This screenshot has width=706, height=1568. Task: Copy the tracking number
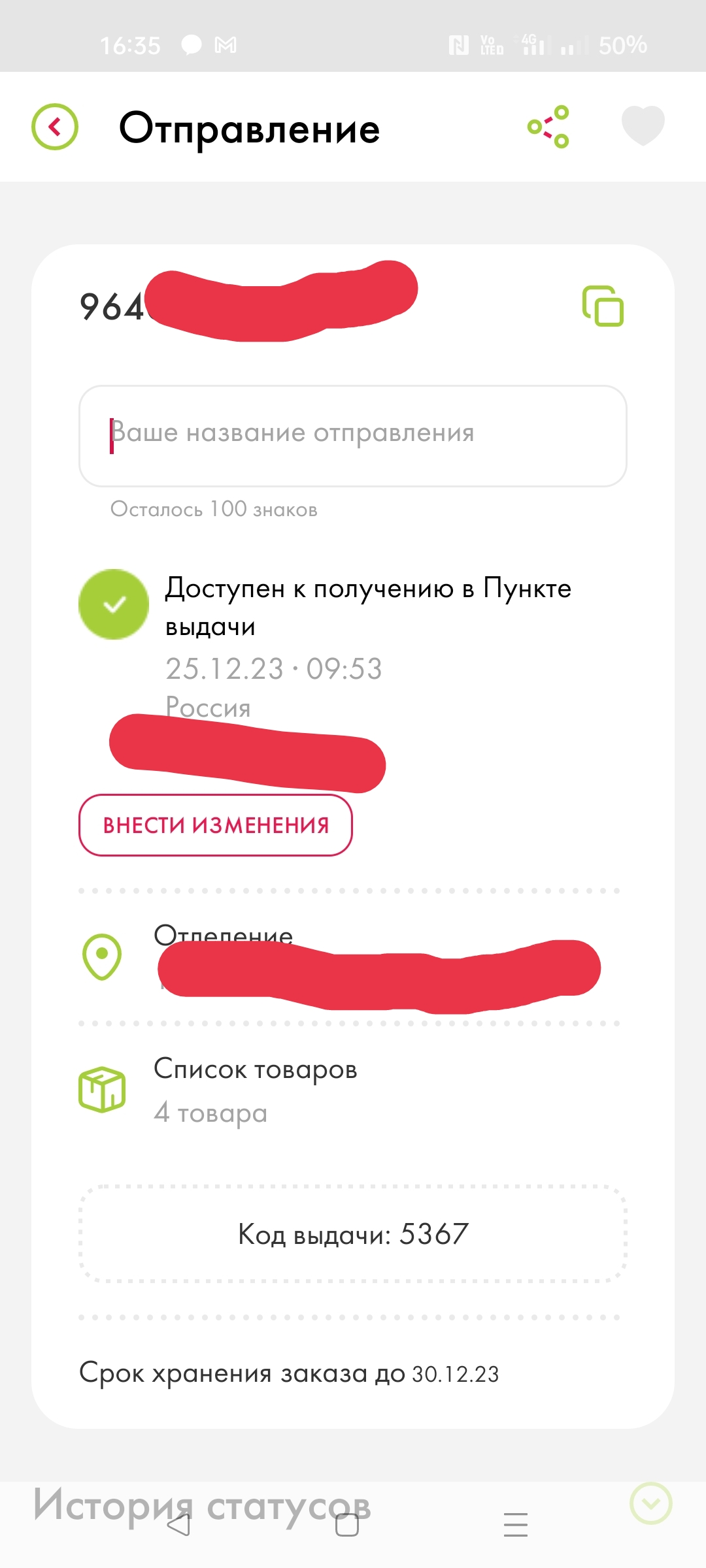coord(603,306)
